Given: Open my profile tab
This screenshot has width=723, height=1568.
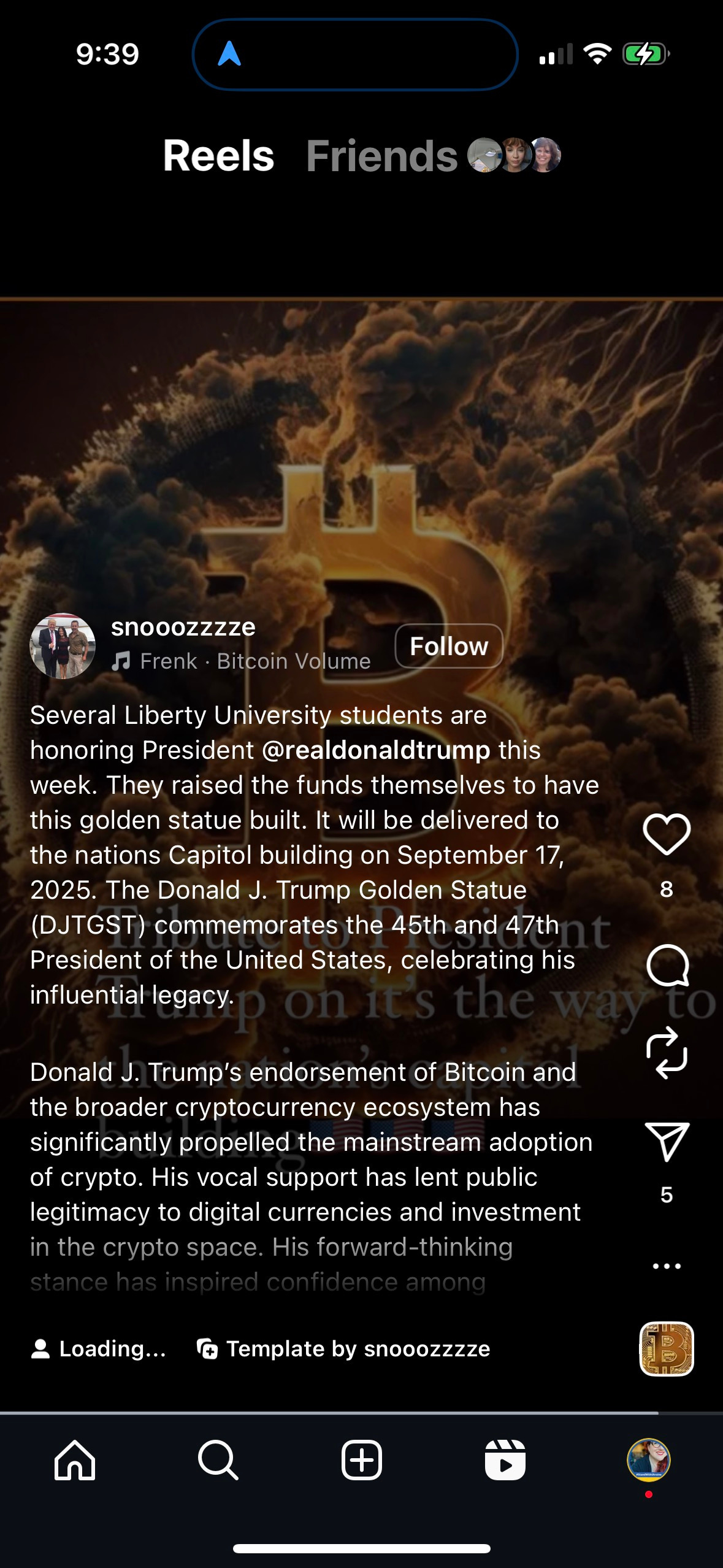Looking at the screenshot, I should tap(648, 1461).
